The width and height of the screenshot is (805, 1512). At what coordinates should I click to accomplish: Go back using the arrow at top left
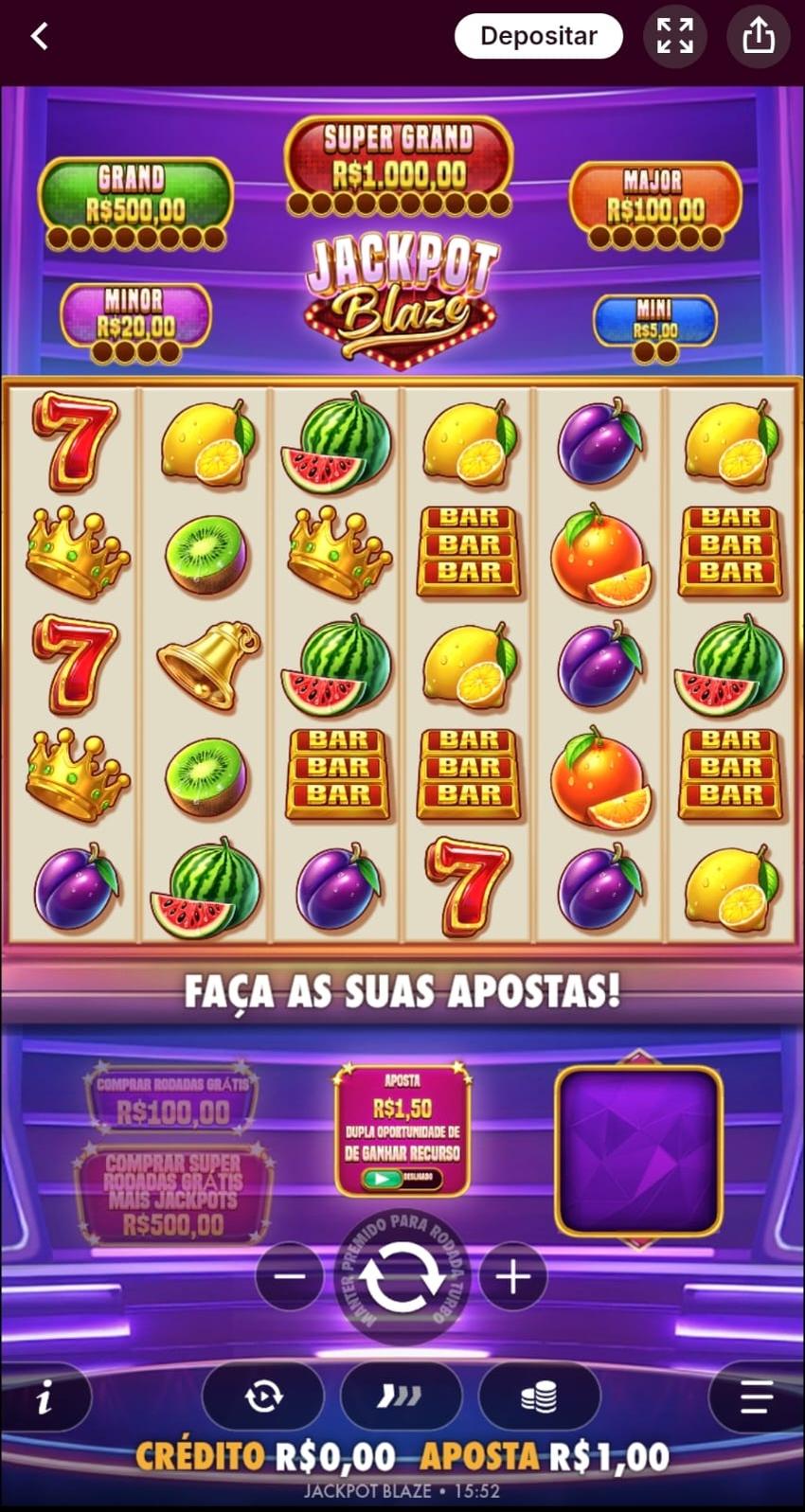click(38, 36)
